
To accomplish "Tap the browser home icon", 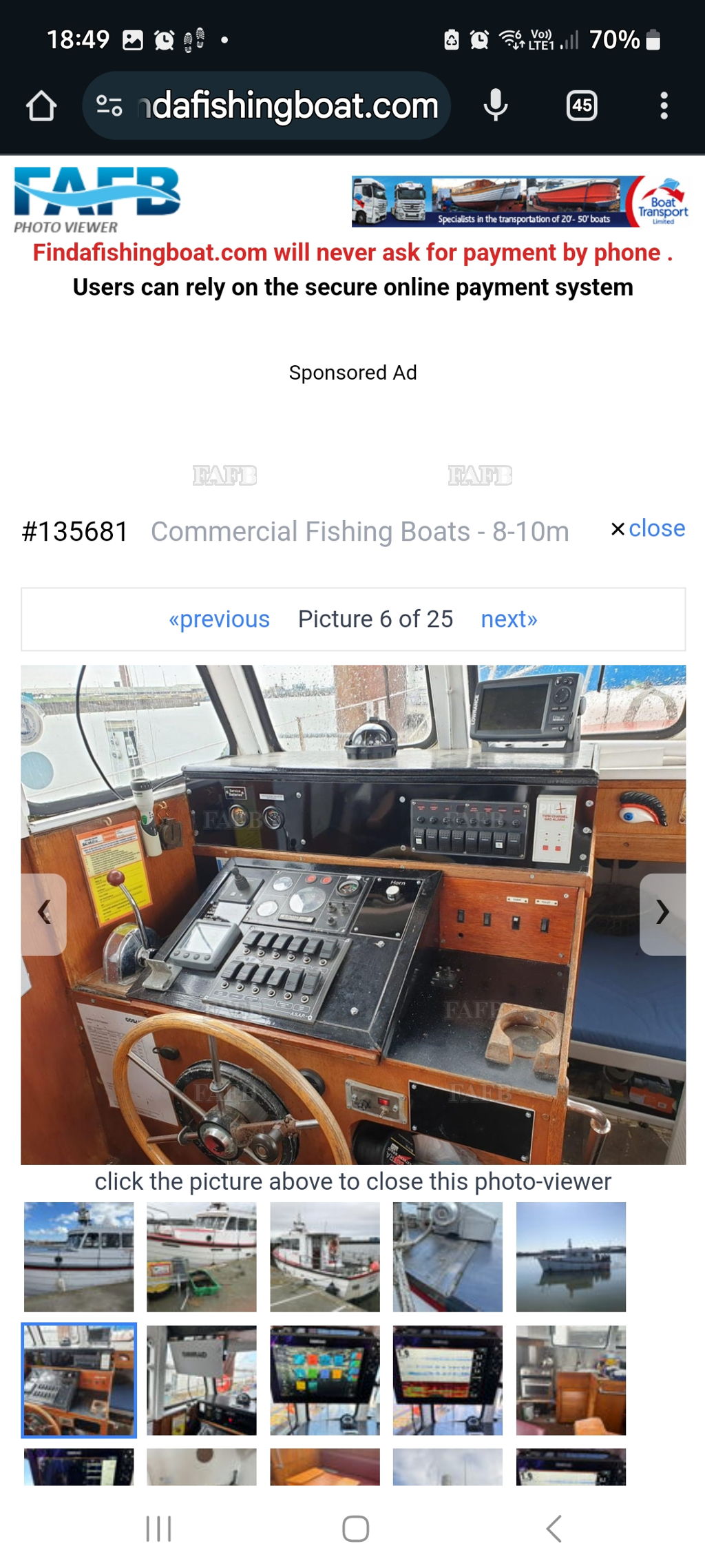I will pos(41,106).
